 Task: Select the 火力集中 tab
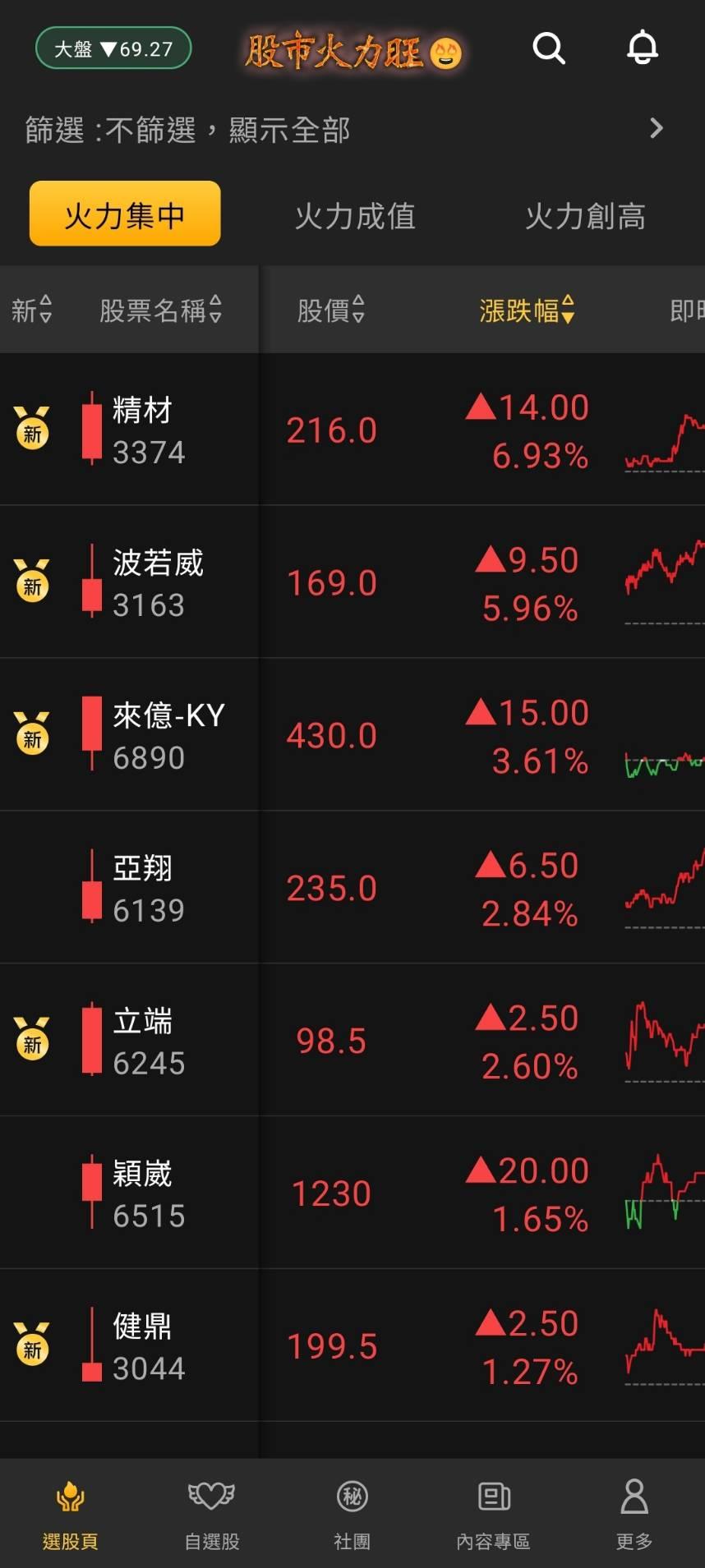pyautogui.click(x=125, y=214)
